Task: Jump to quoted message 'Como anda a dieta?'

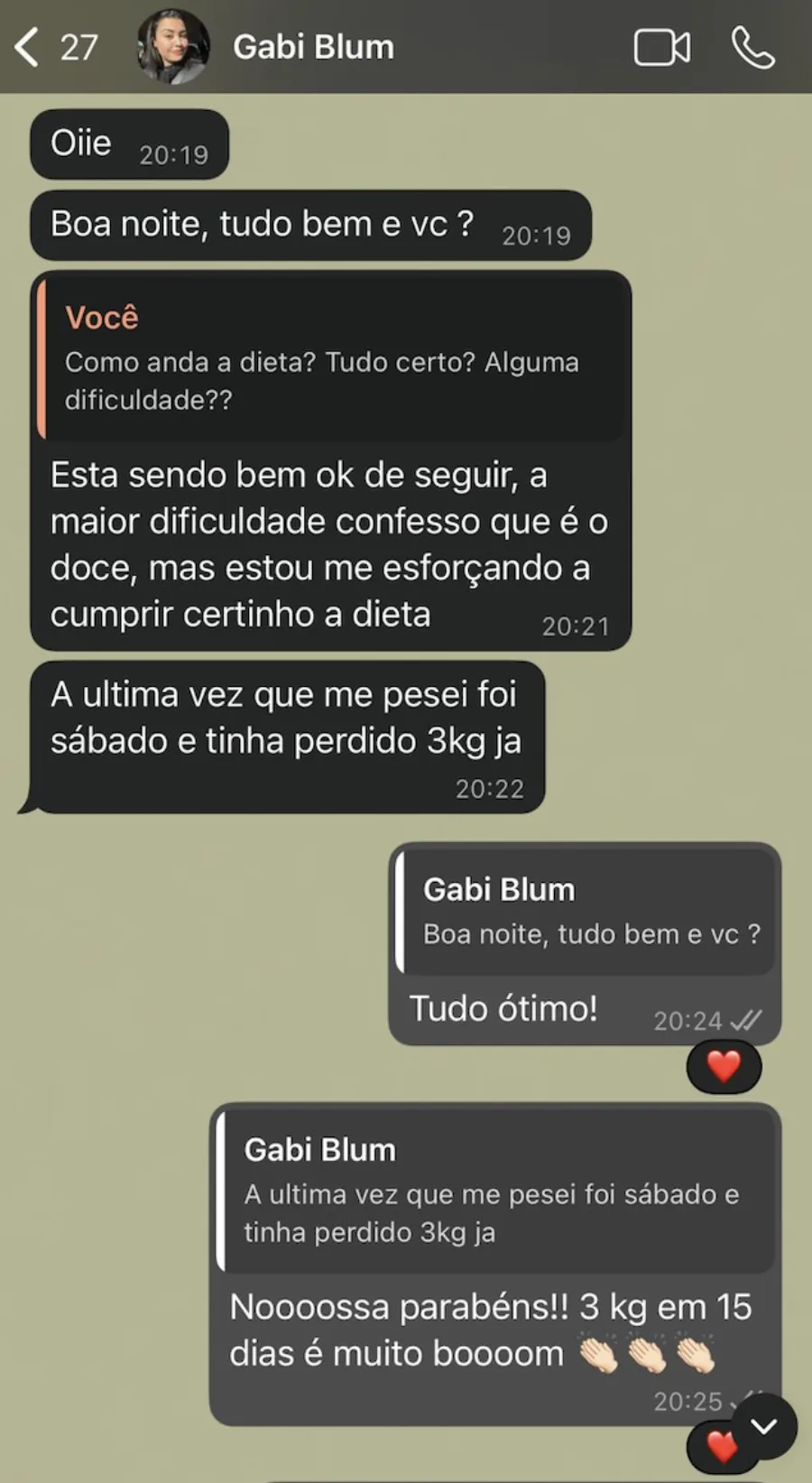Action: (x=332, y=357)
